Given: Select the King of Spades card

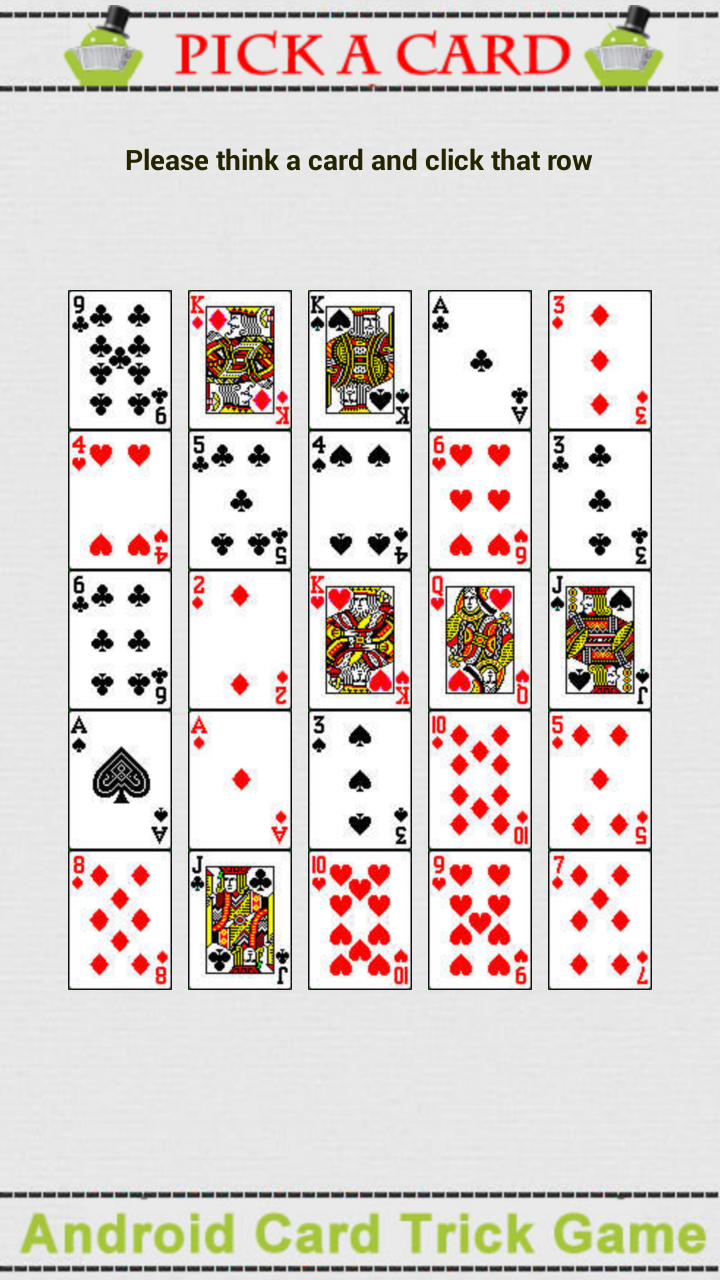Looking at the screenshot, I should (359, 360).
